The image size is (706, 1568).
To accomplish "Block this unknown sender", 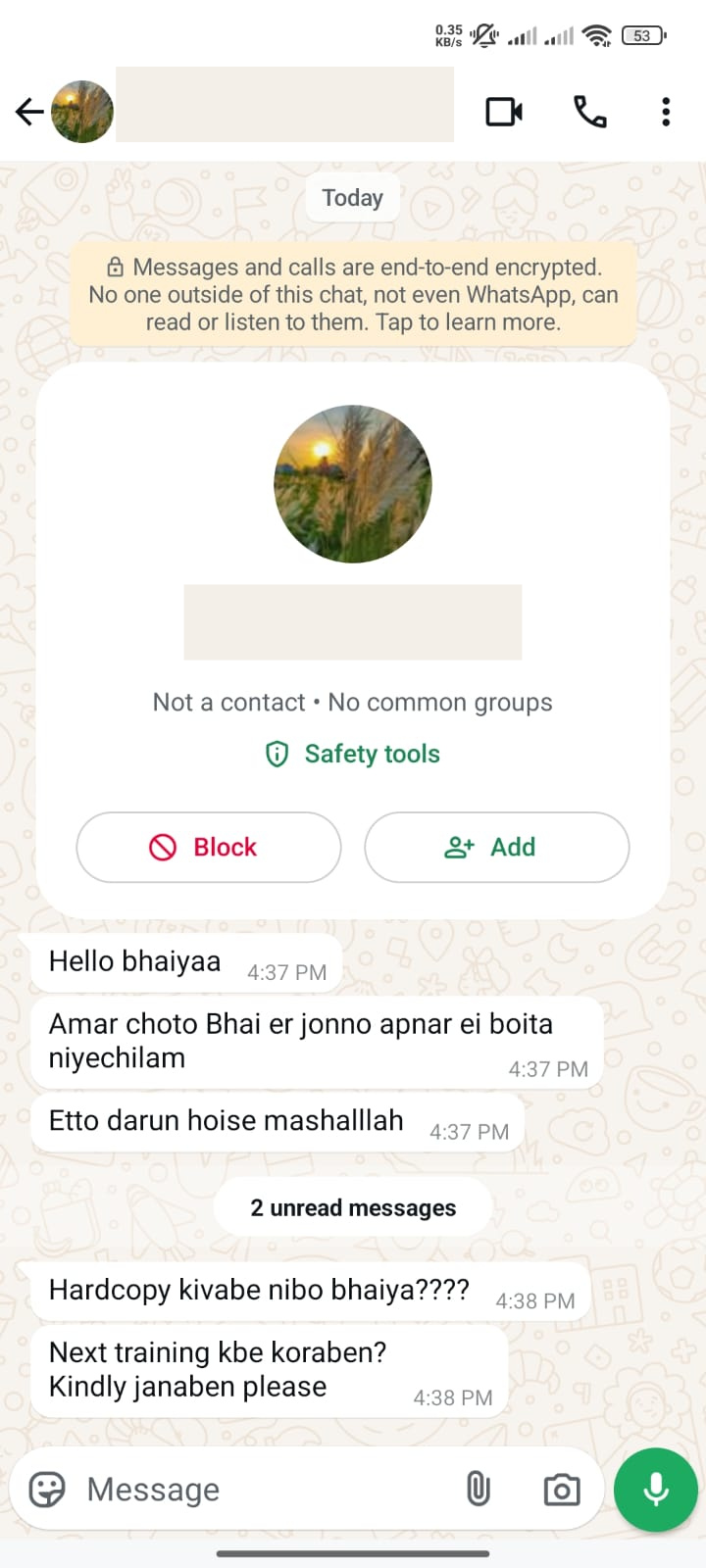I will pyautogui.click(x=208, y=847).
